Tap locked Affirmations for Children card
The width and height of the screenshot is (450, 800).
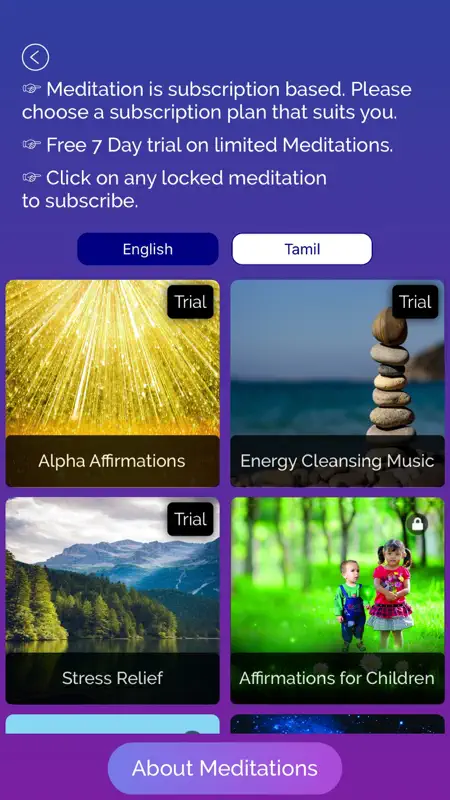tap(337, 601)
